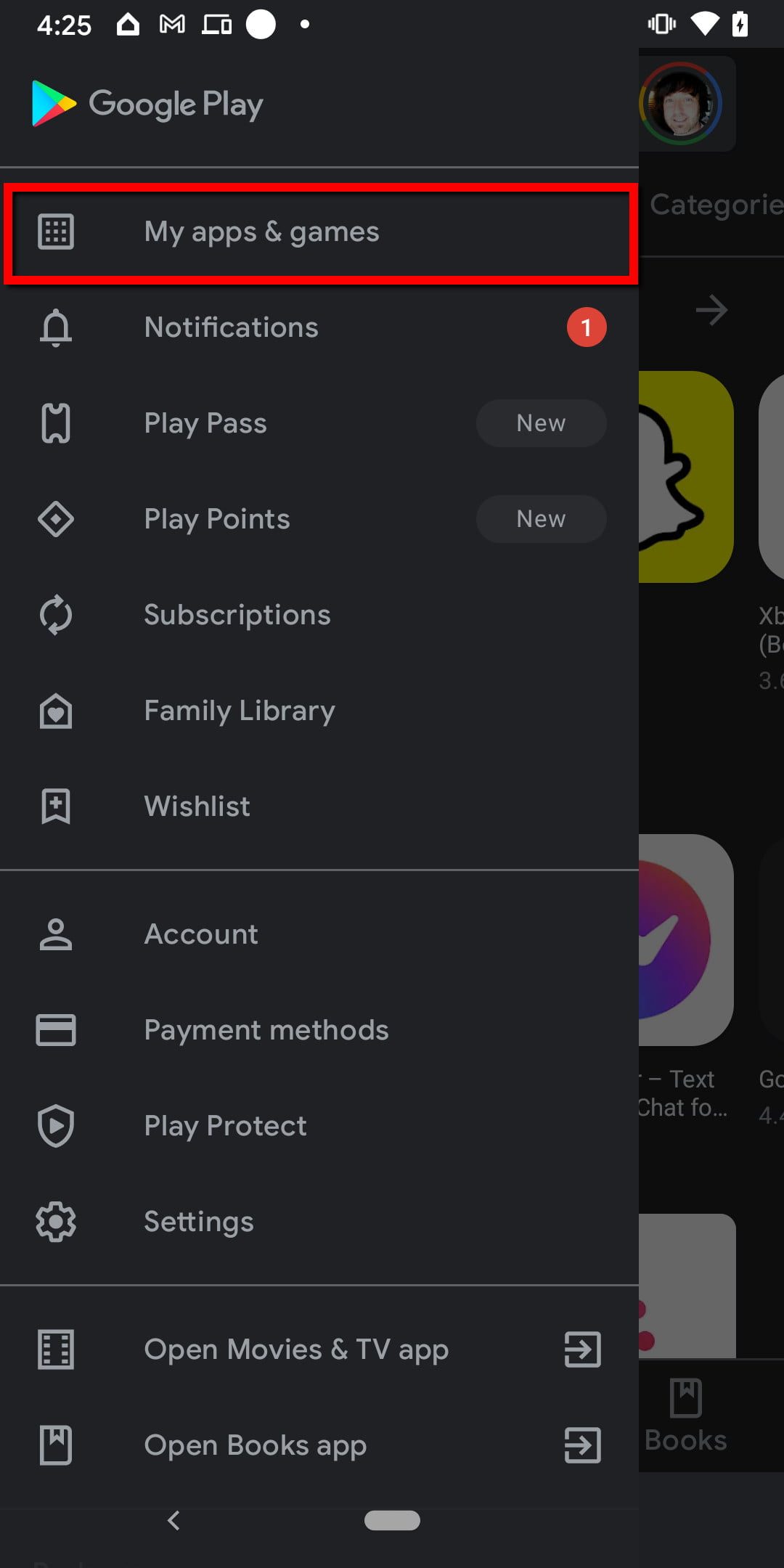This screenshot has width=784, height=1568.
Task: Open Notifications in the drawer
Action: 231,327
